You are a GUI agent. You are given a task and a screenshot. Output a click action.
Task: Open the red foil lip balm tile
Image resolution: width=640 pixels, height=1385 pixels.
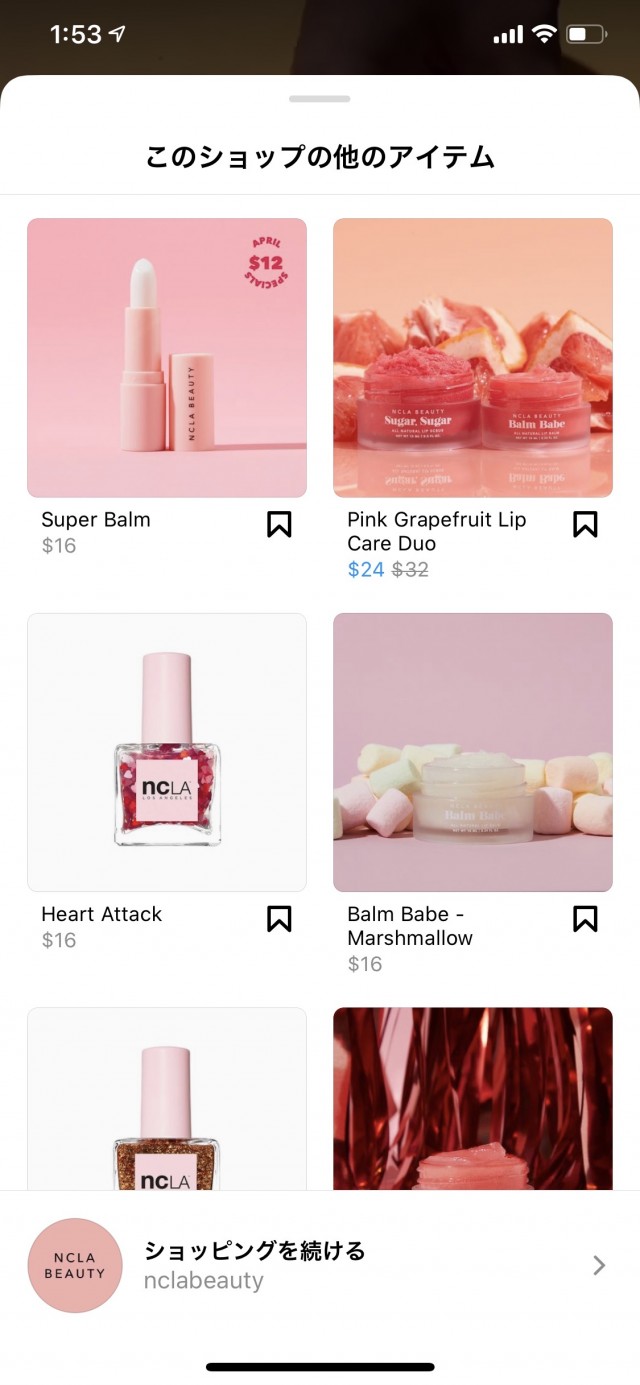click(x=472, y=1098)
